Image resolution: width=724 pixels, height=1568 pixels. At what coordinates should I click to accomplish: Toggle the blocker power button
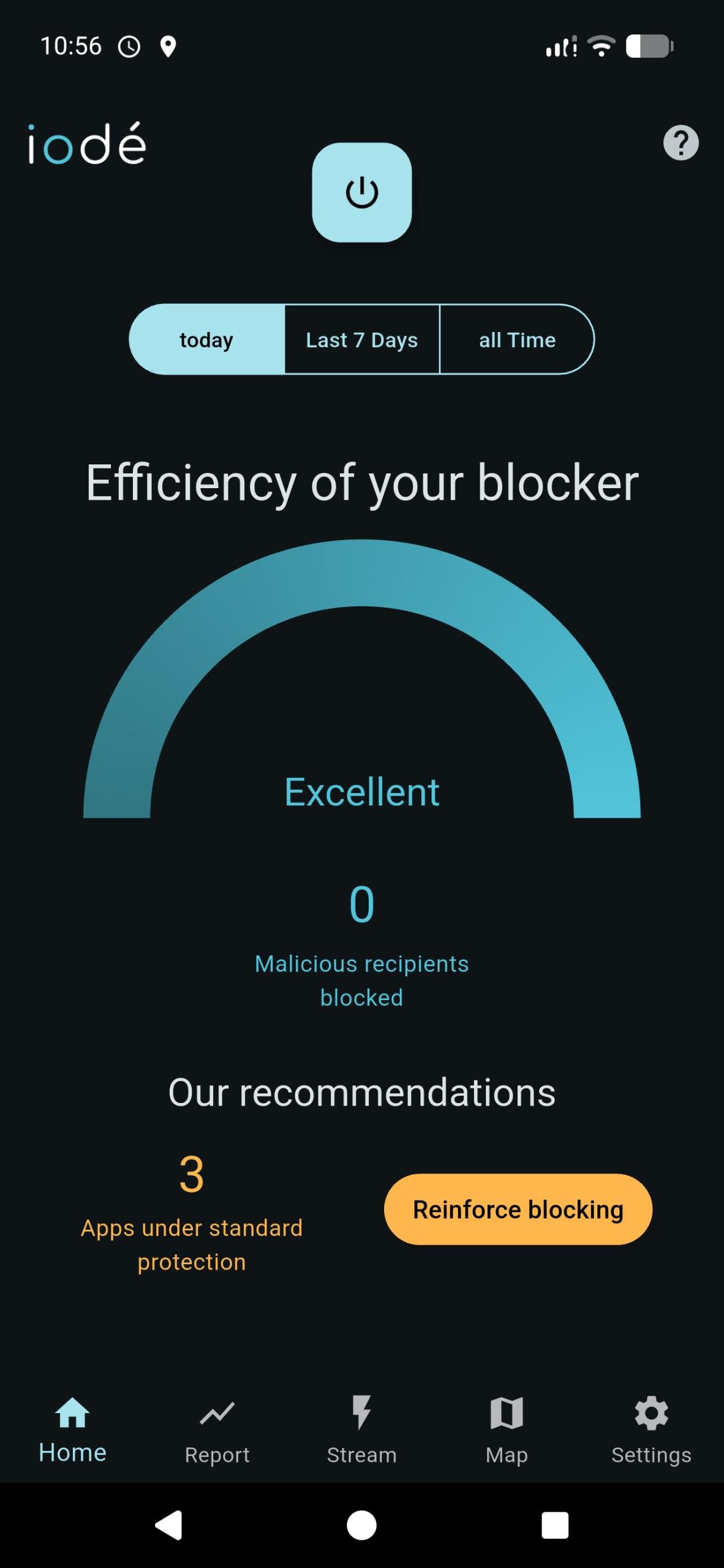pos(361,192)
